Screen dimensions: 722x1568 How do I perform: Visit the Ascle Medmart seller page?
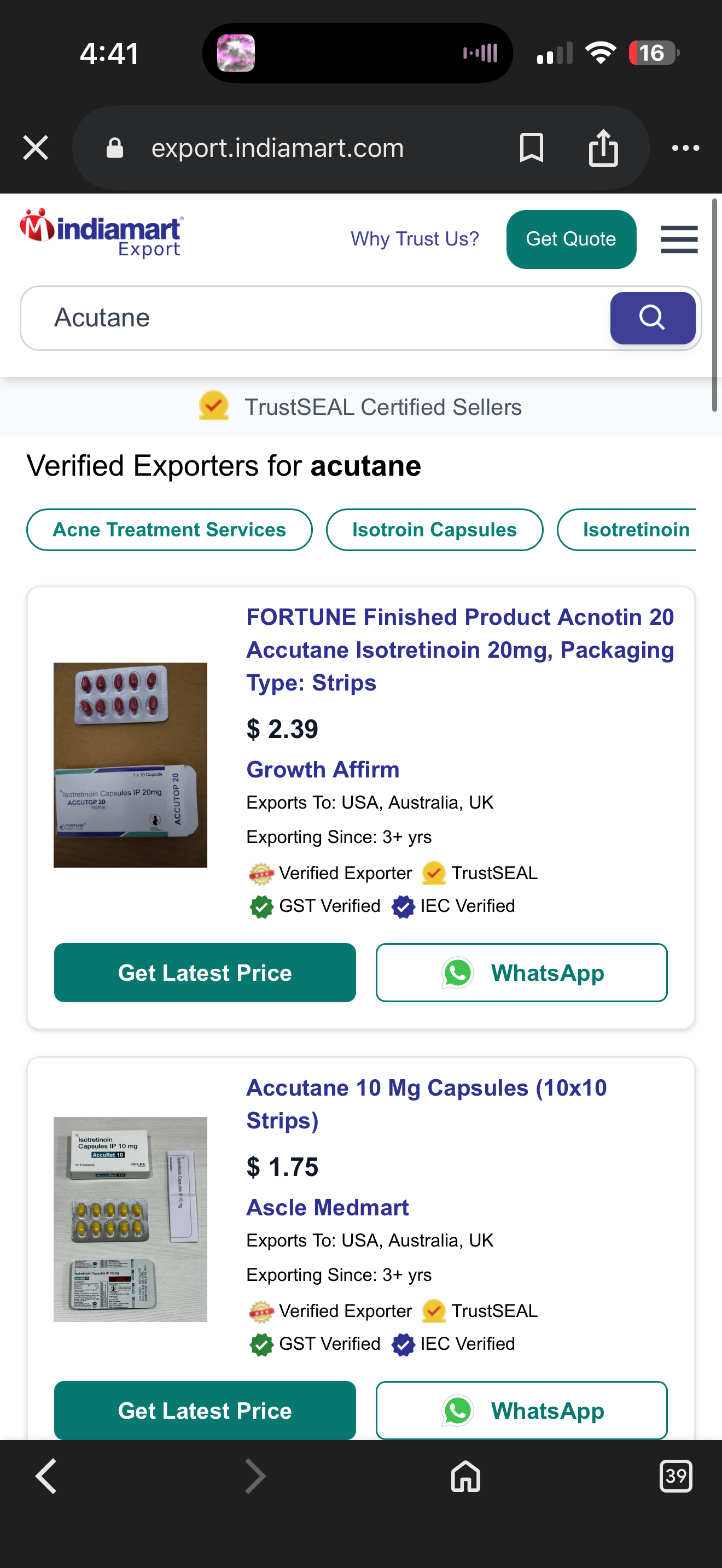click(x=328, y=1207)
